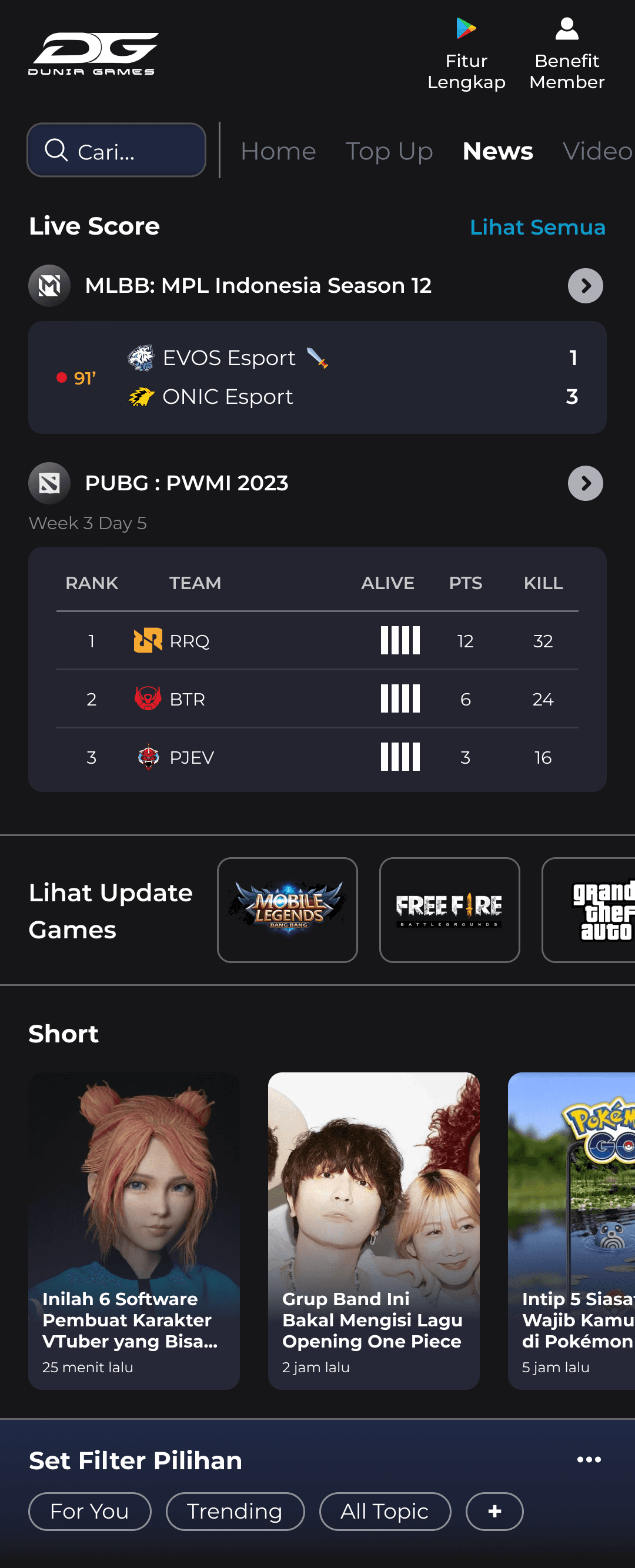
Task: Expand MLBB MPL Indonesia Season 12 arrow
Action: 585,286
